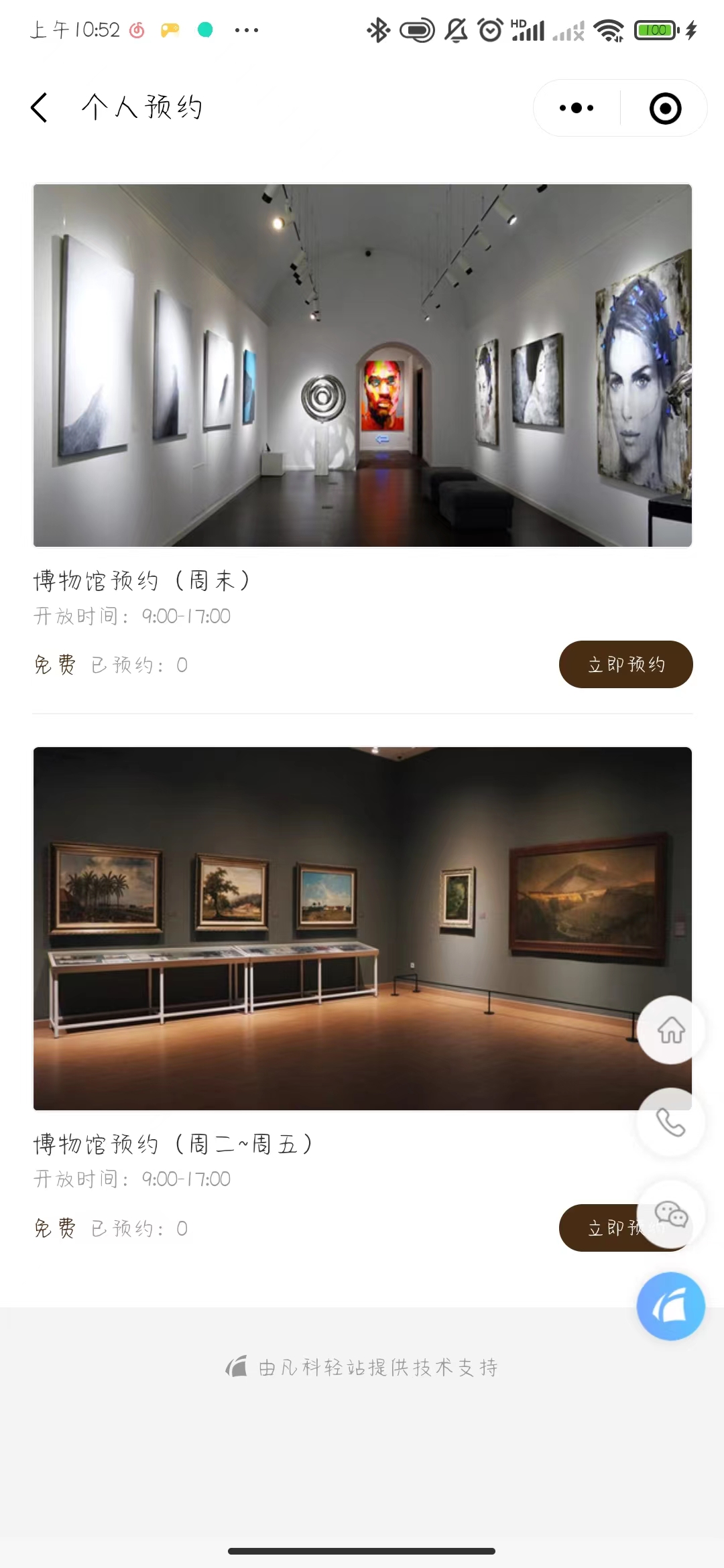Close the mini program via target icon
Screen dimensions: 724x1568
pyautogui.click(x=665, y=109)
